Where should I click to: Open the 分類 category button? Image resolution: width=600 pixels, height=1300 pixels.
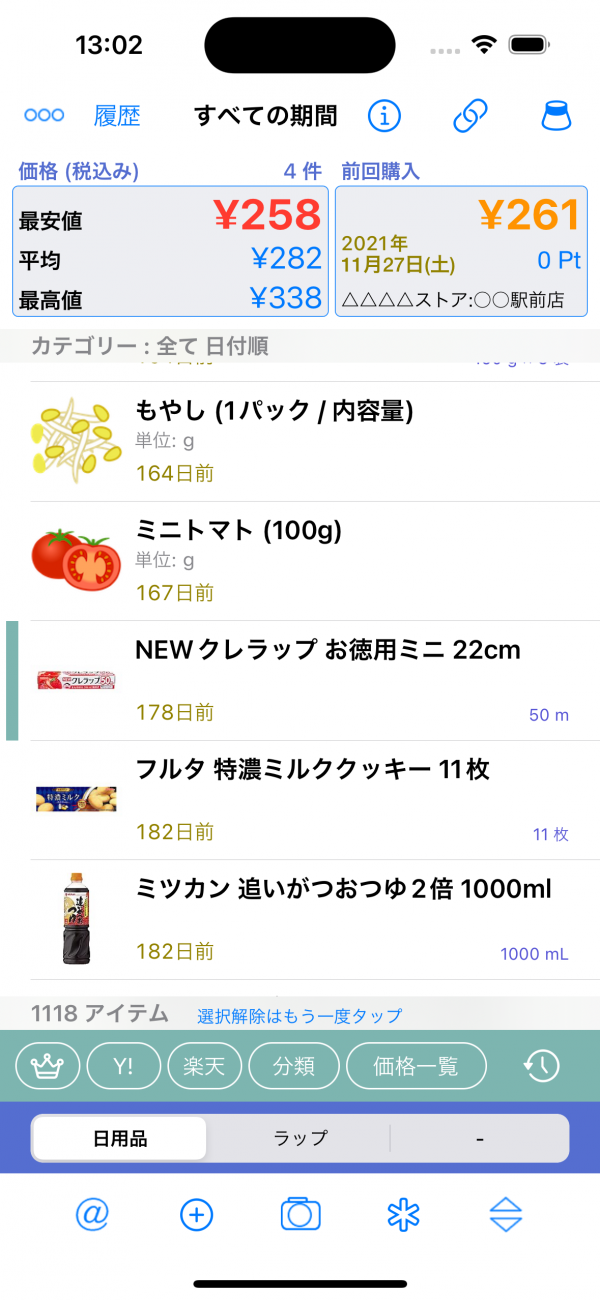pyautogui.click(x=294, y=1066)
